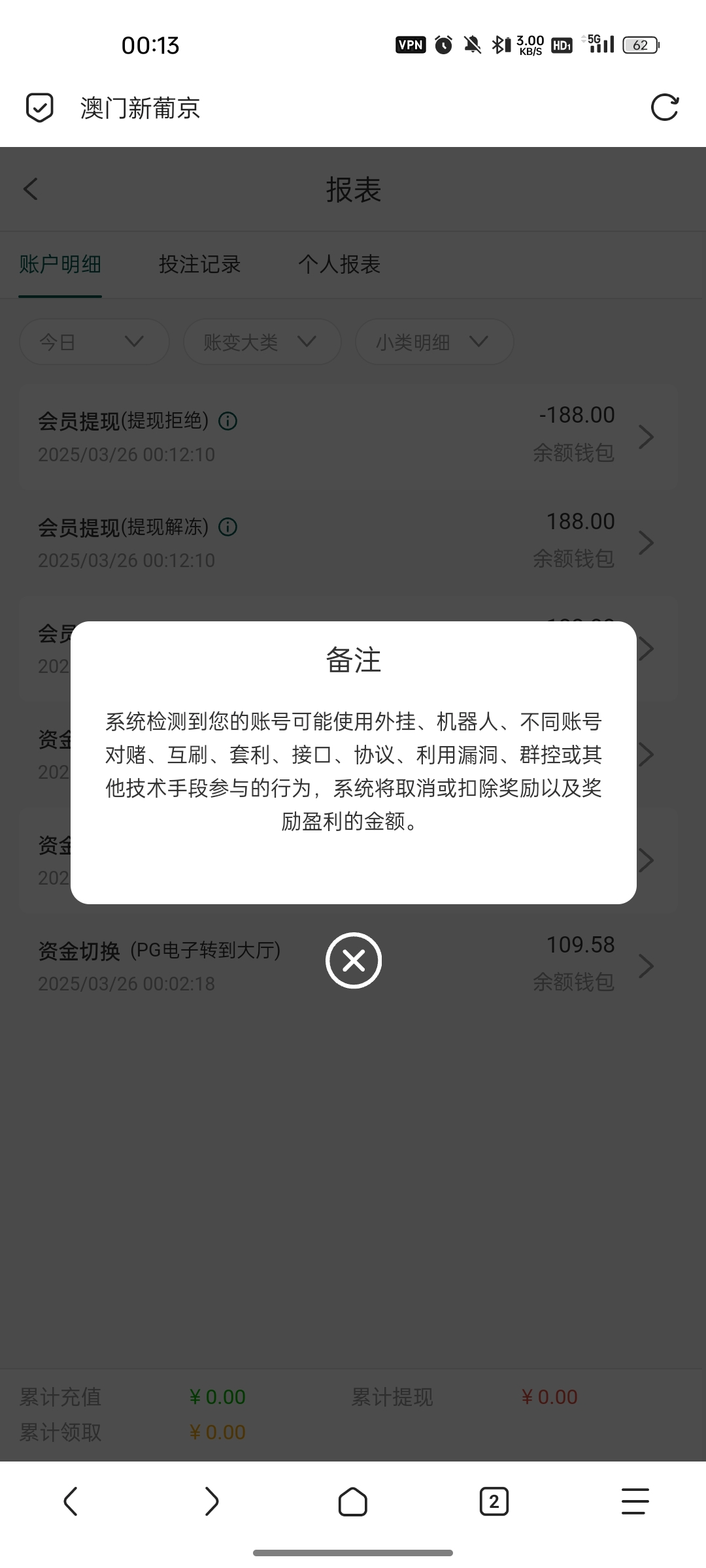Go forward using the browser forward arrow

[211, 1501]
